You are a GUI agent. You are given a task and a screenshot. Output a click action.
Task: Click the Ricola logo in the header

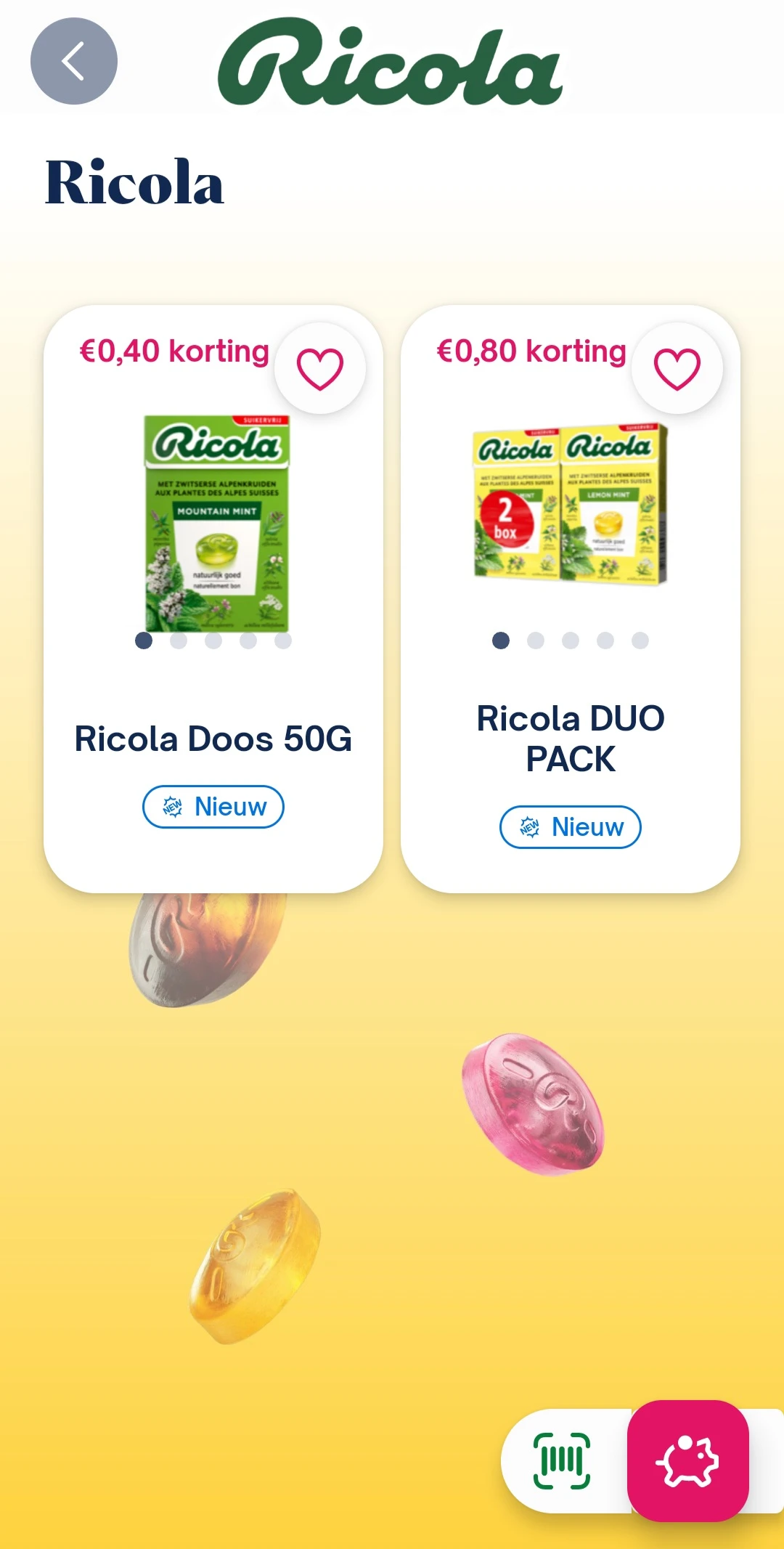[x=391, y=64]
